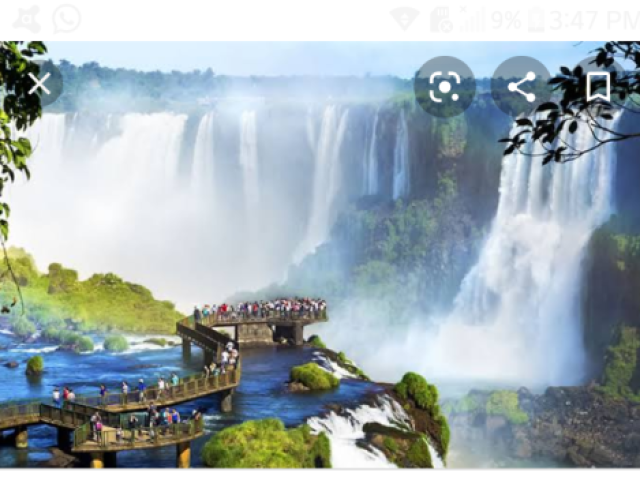The image size is (640, 480).
Task: Share this waterfall image
Action: 521,87
